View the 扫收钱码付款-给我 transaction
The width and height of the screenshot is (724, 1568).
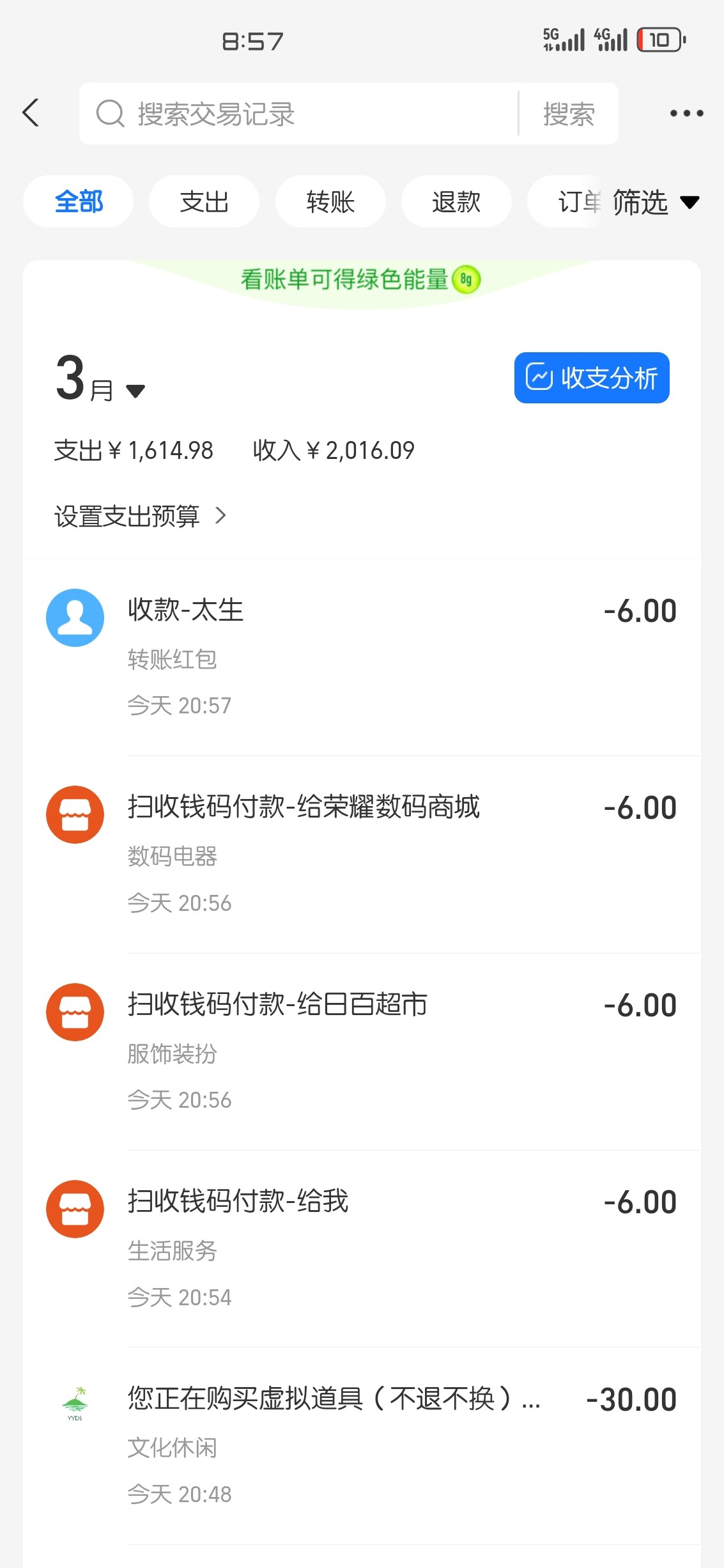point(362,1248)
